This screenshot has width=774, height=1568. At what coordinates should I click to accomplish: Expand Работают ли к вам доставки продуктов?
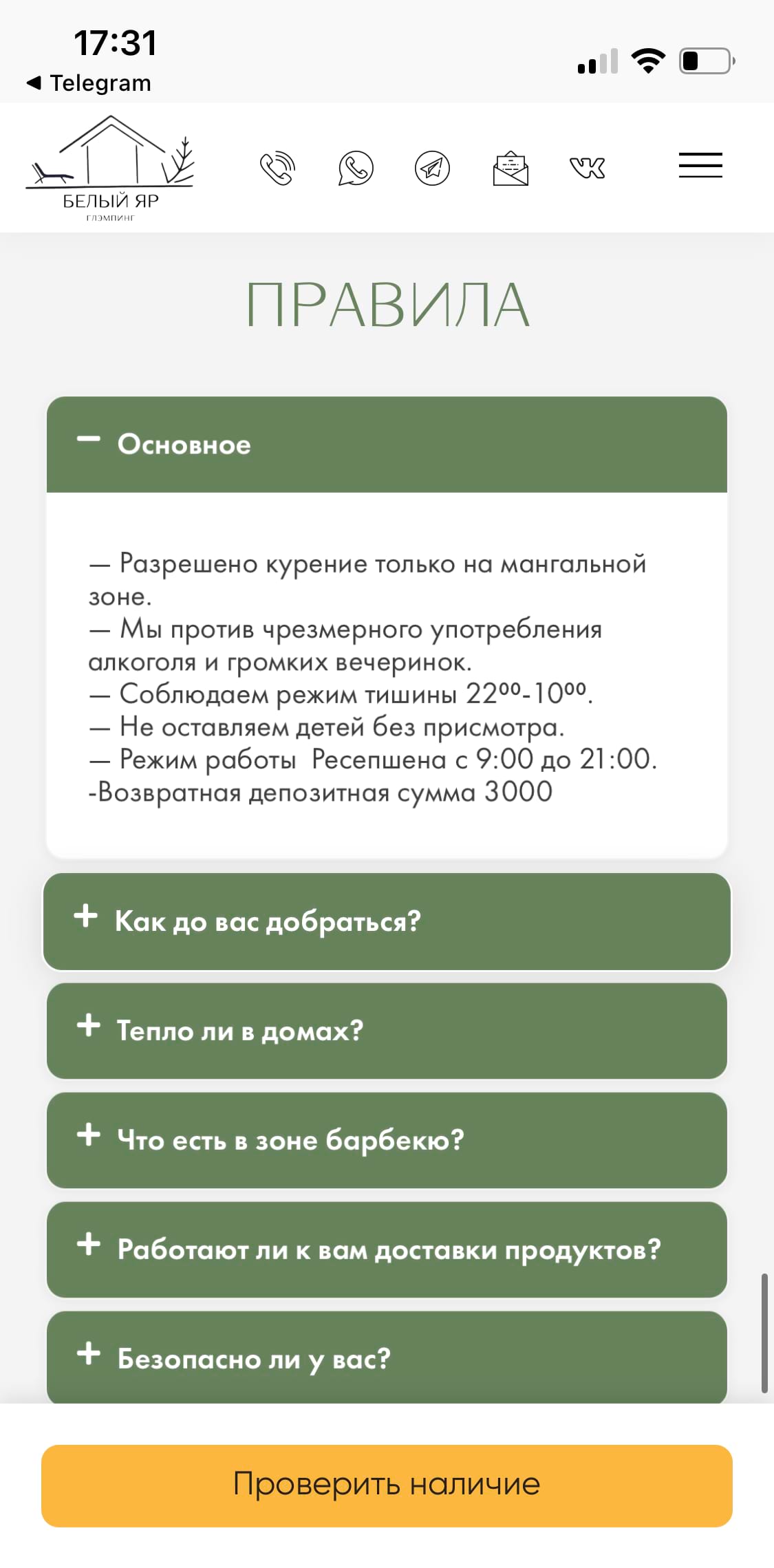(x=387, y=1249)
